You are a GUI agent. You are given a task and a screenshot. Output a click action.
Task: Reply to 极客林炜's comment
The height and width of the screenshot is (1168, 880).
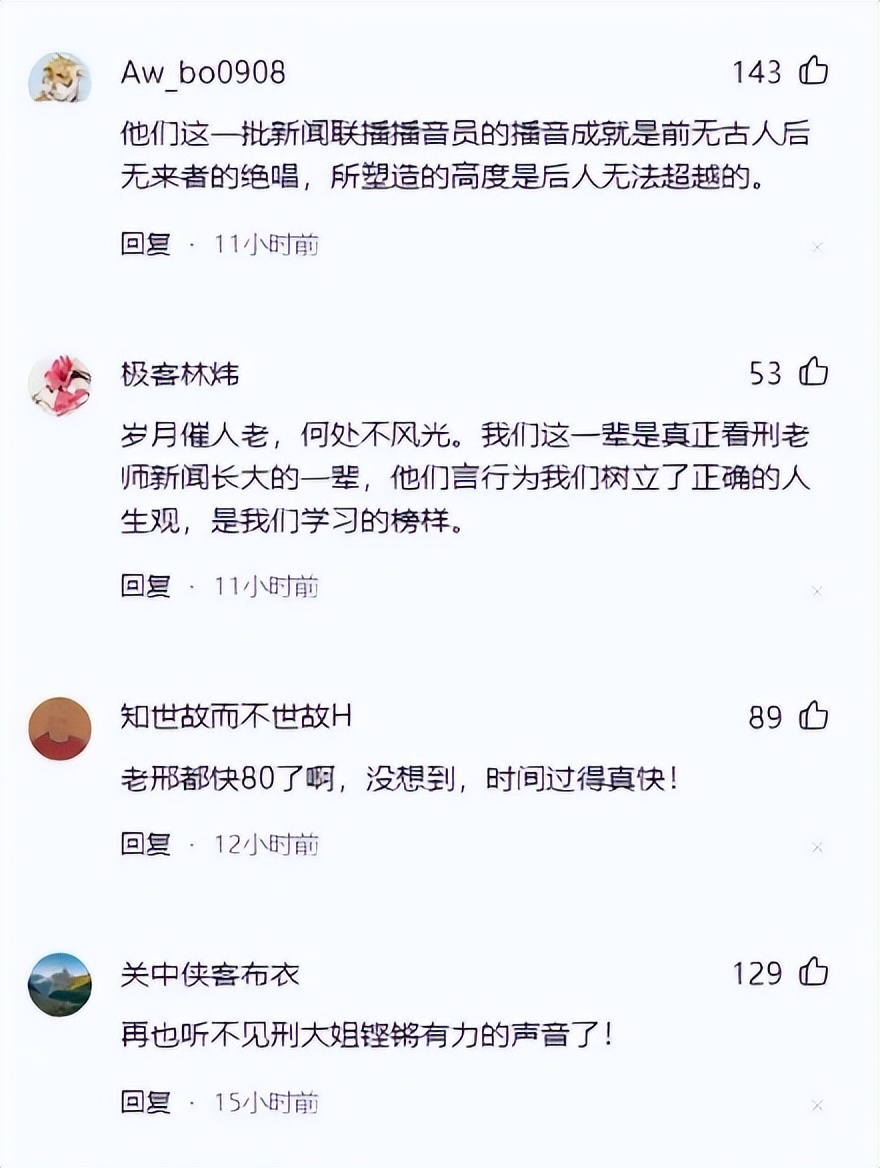(x=146, y=585)
